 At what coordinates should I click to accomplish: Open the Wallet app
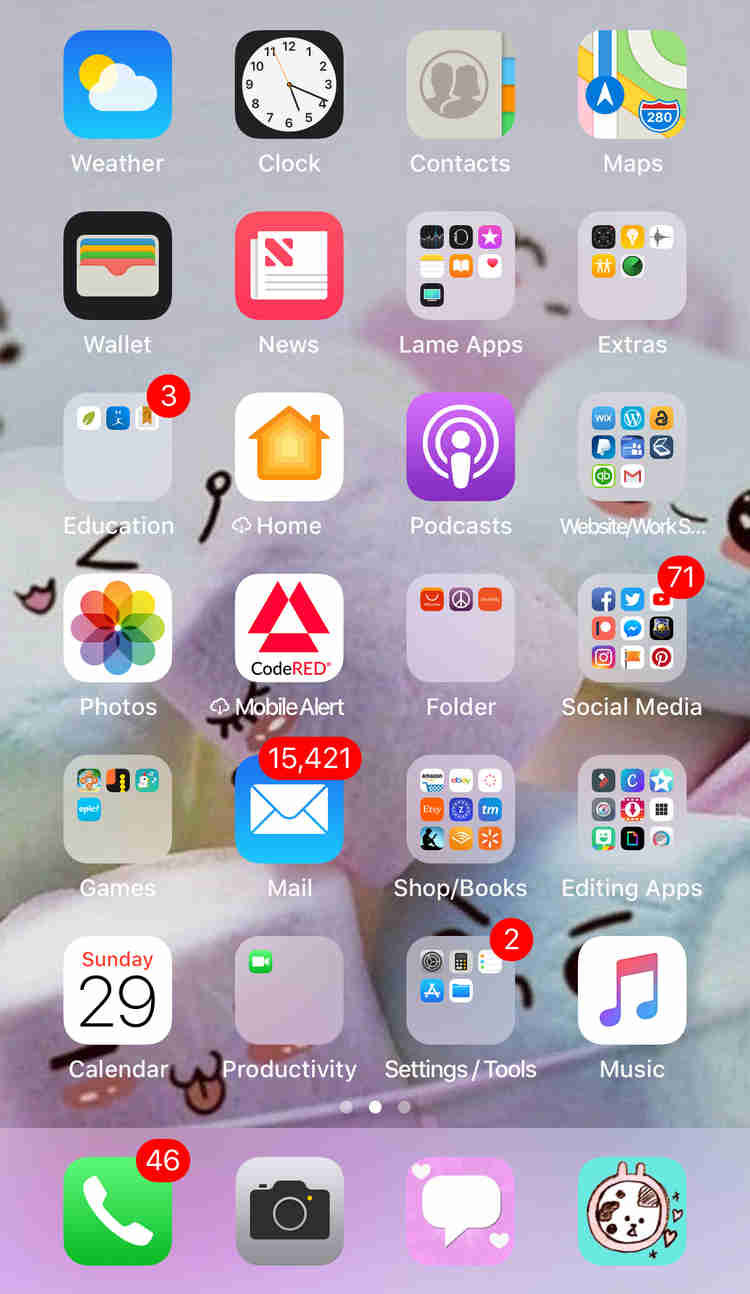coord(117,265)
